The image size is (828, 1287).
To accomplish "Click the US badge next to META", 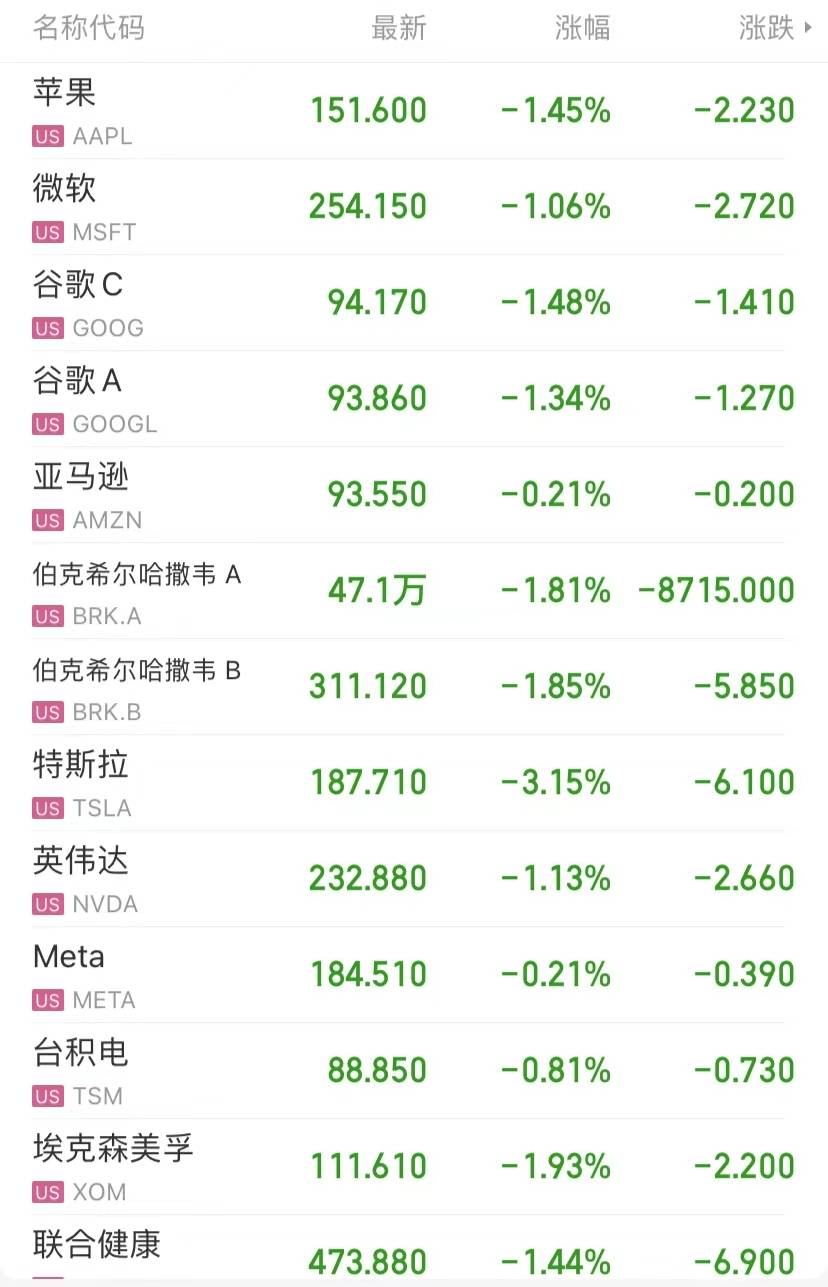I will coord(46,1000).
